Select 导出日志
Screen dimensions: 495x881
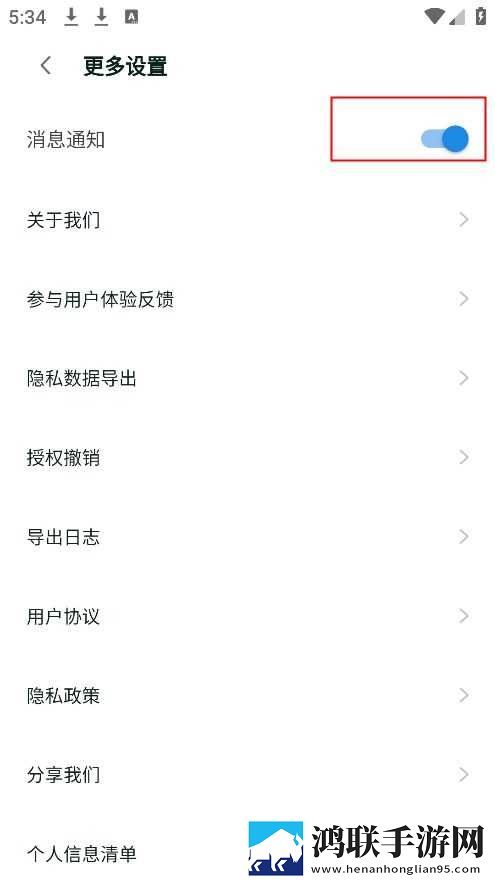tap(247, 537)
